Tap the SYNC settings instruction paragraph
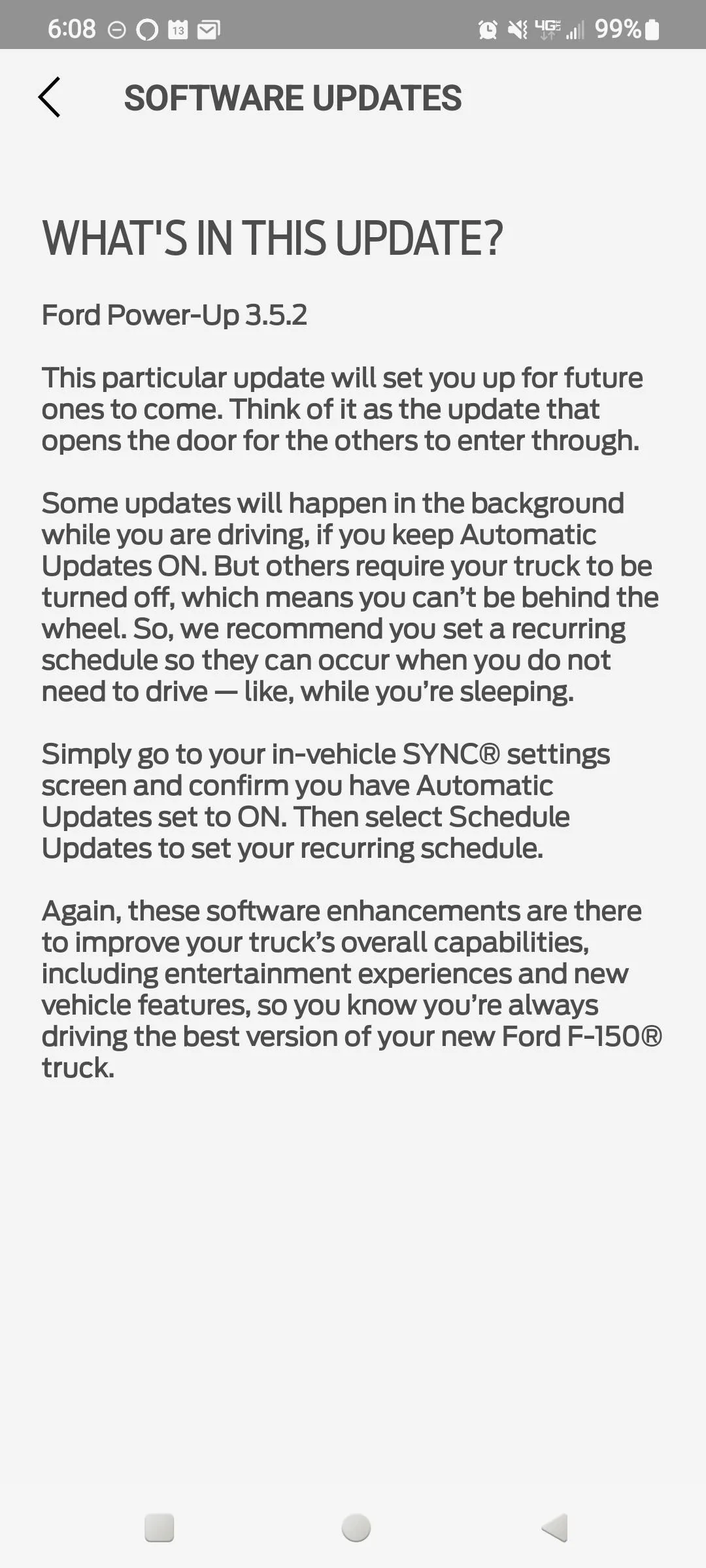 [x=326, y=800]
